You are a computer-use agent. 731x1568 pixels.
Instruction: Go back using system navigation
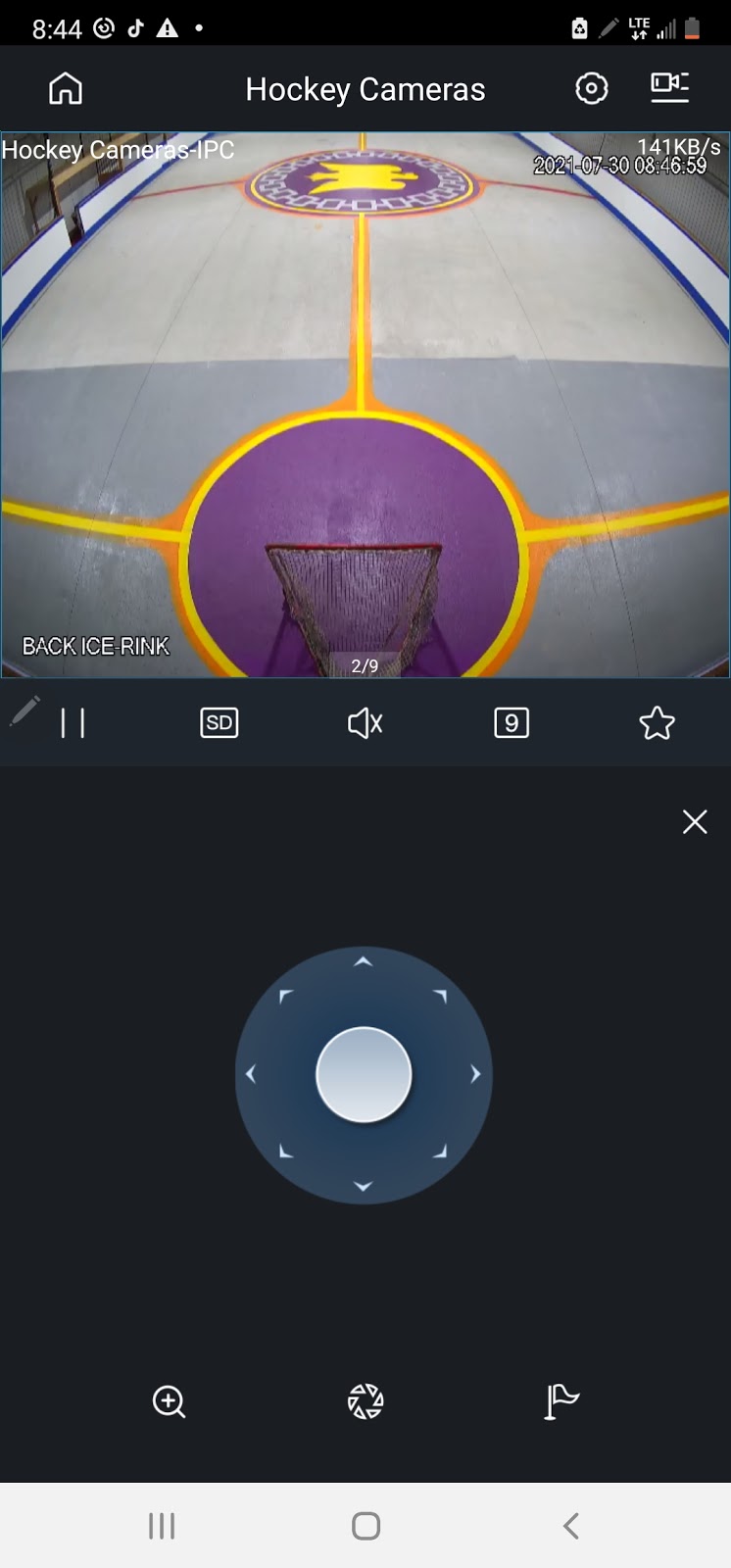point(571,1526)
